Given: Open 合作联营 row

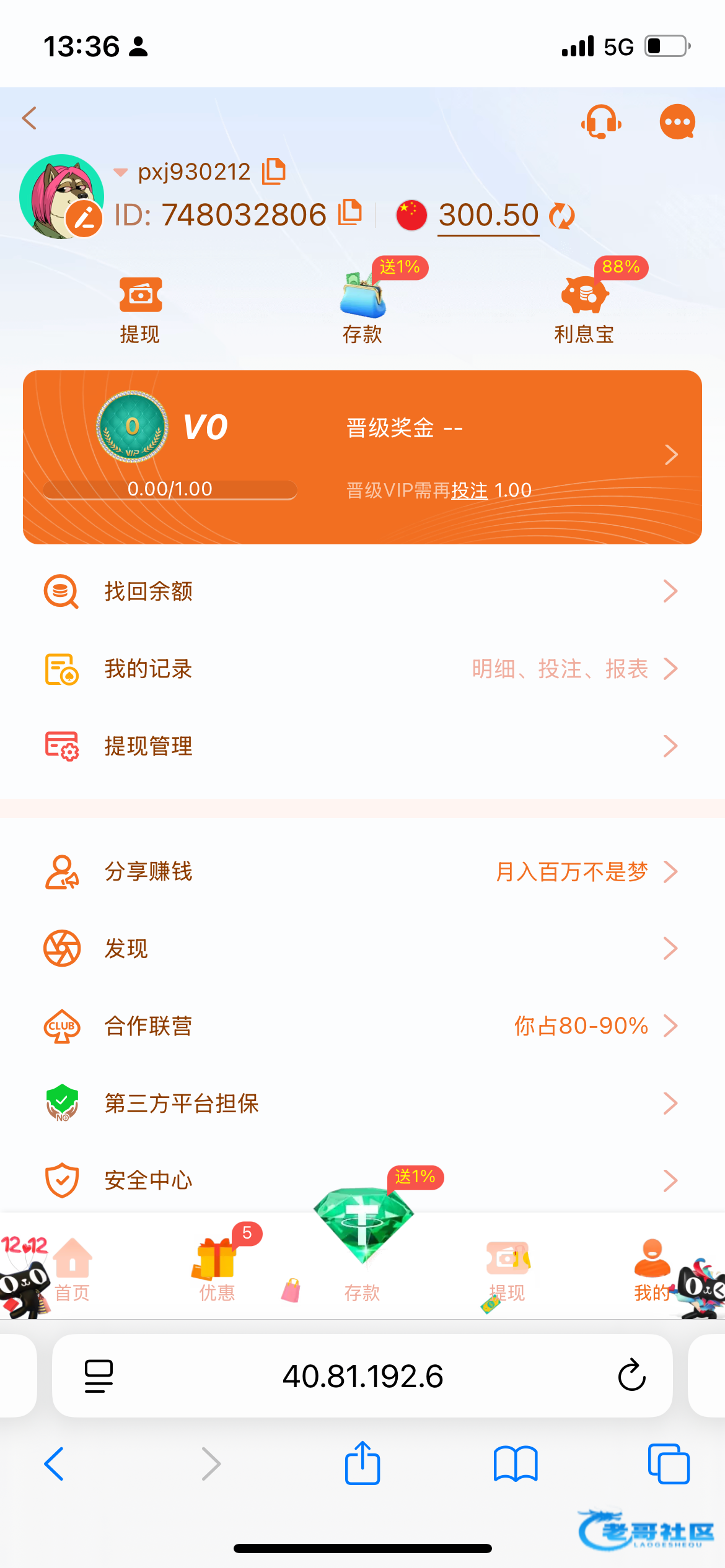Looking at the screenshot, I should point(362,1026).
